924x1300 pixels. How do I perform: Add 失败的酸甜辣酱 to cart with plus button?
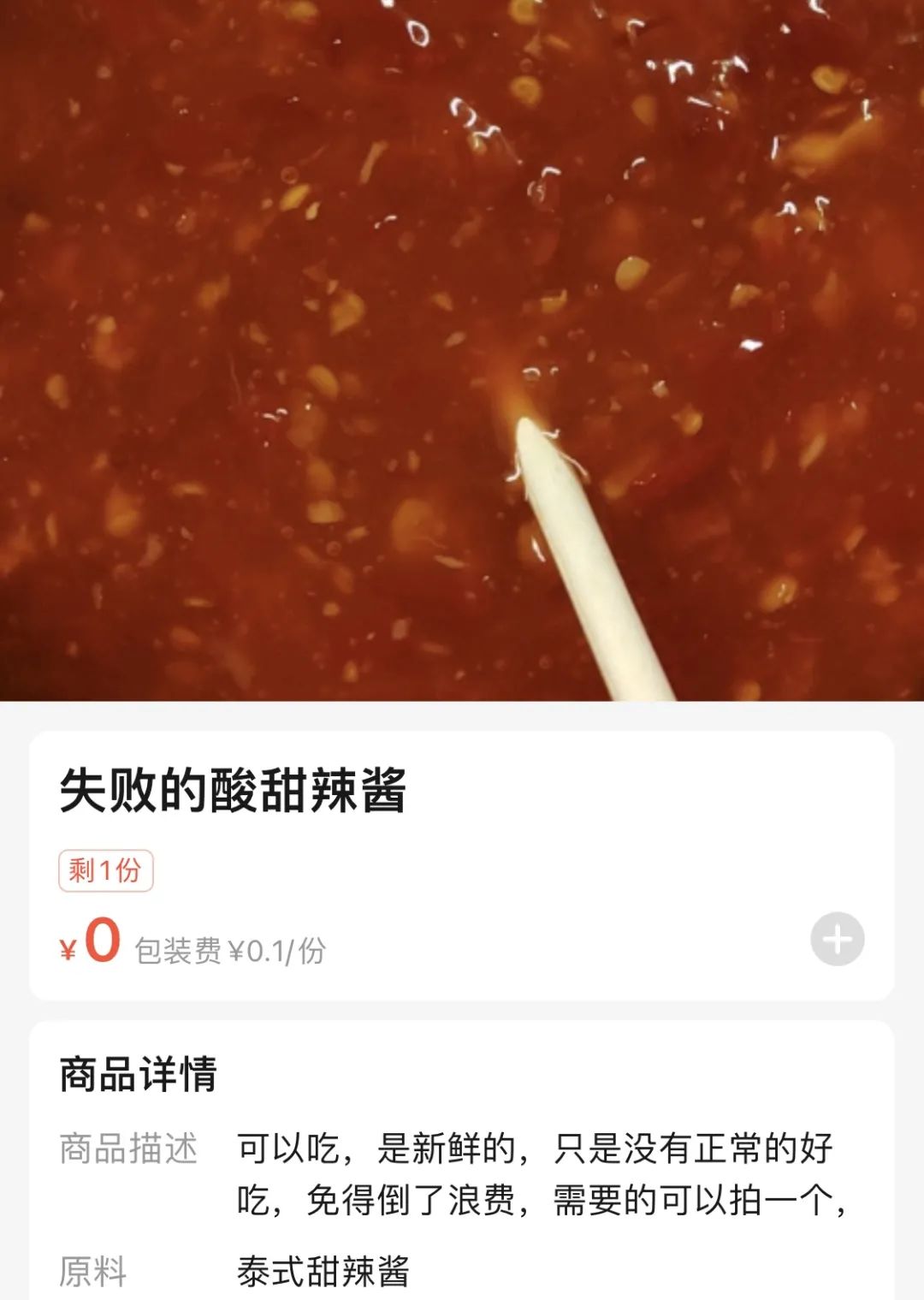coord(837,939)
